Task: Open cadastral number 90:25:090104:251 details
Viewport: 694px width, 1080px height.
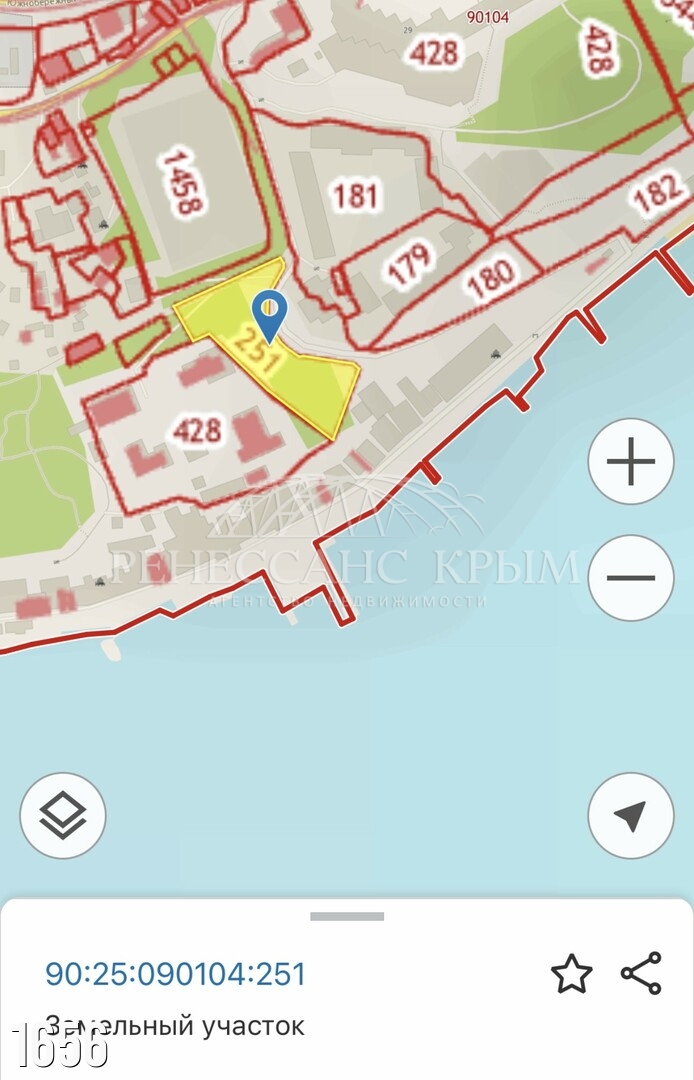Action: 176,974
